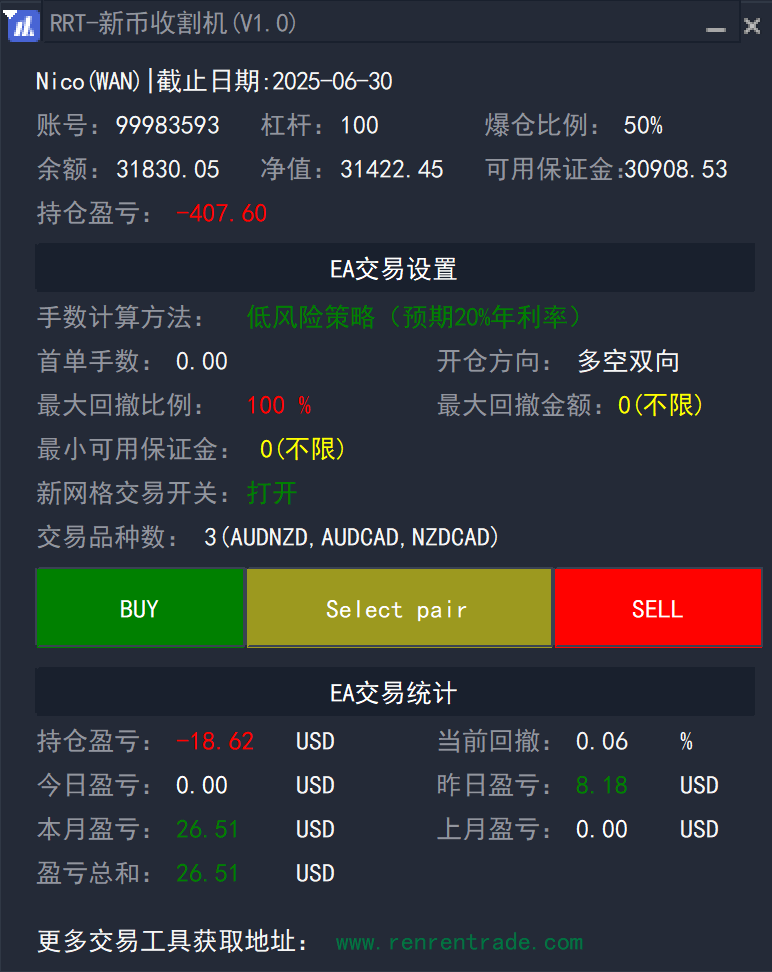
Task: Tap the green BUY button
Action: pos(140,608)
